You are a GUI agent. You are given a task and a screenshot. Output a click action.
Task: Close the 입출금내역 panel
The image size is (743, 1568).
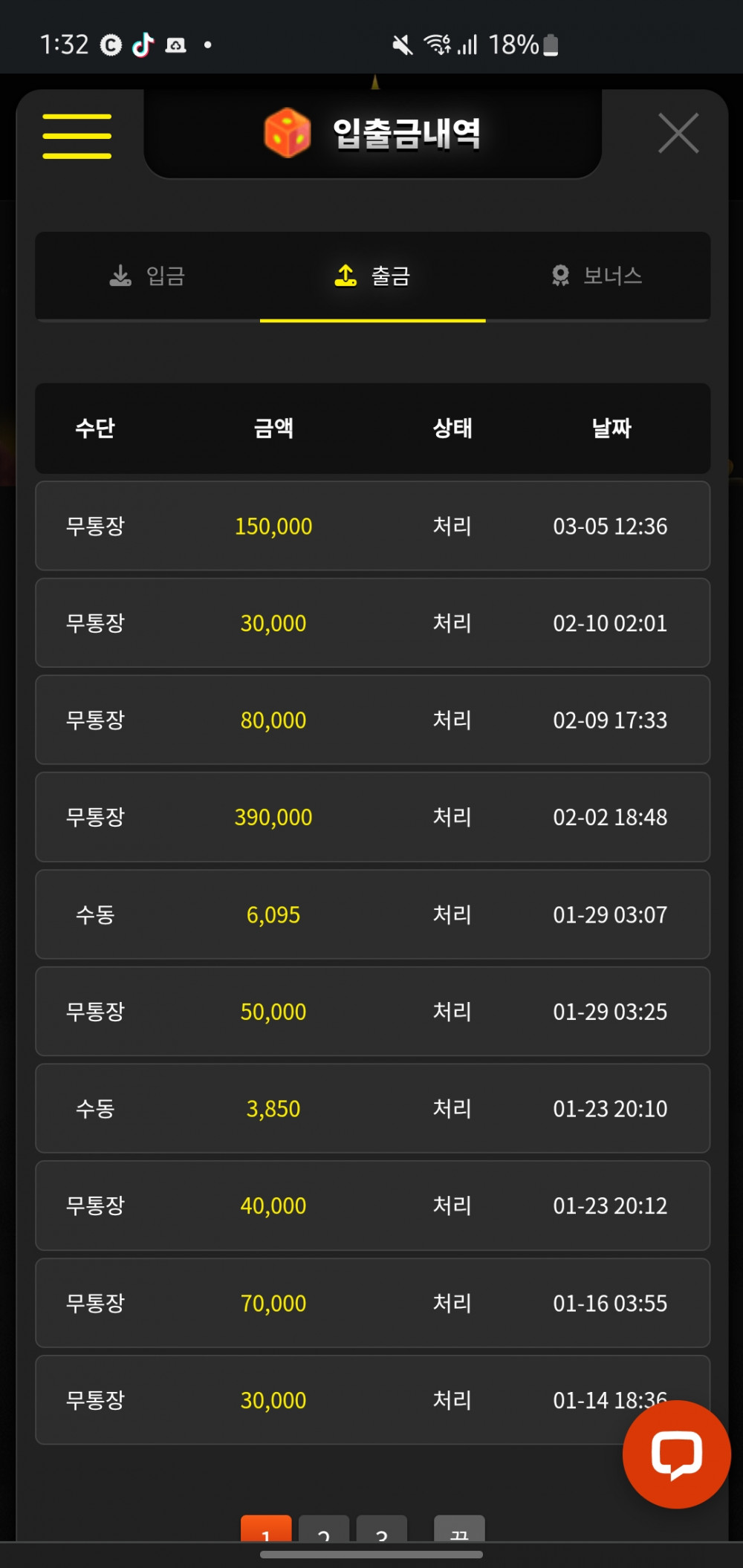coord(678,134)
